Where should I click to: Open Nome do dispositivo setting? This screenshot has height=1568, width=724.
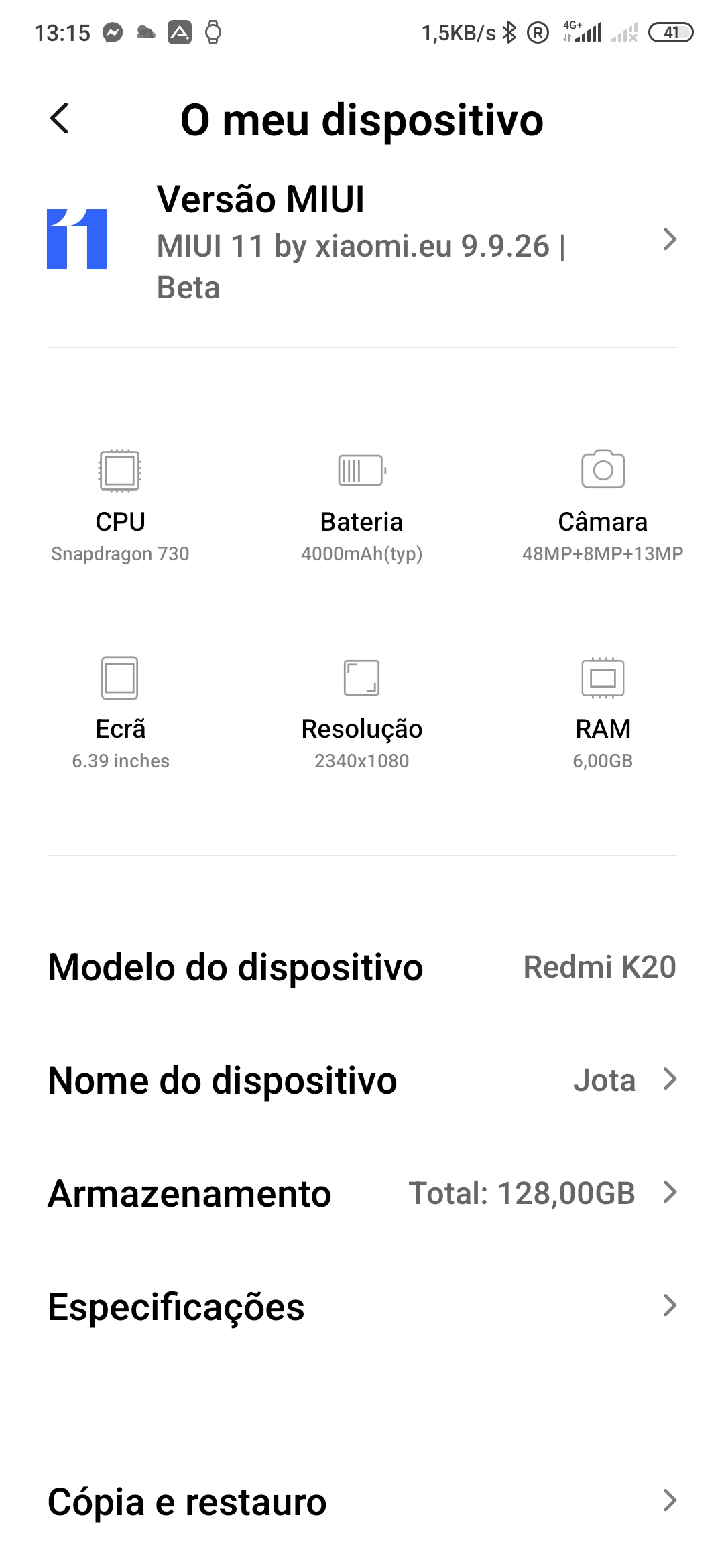pyautogui.click(x=362, y=1080)
